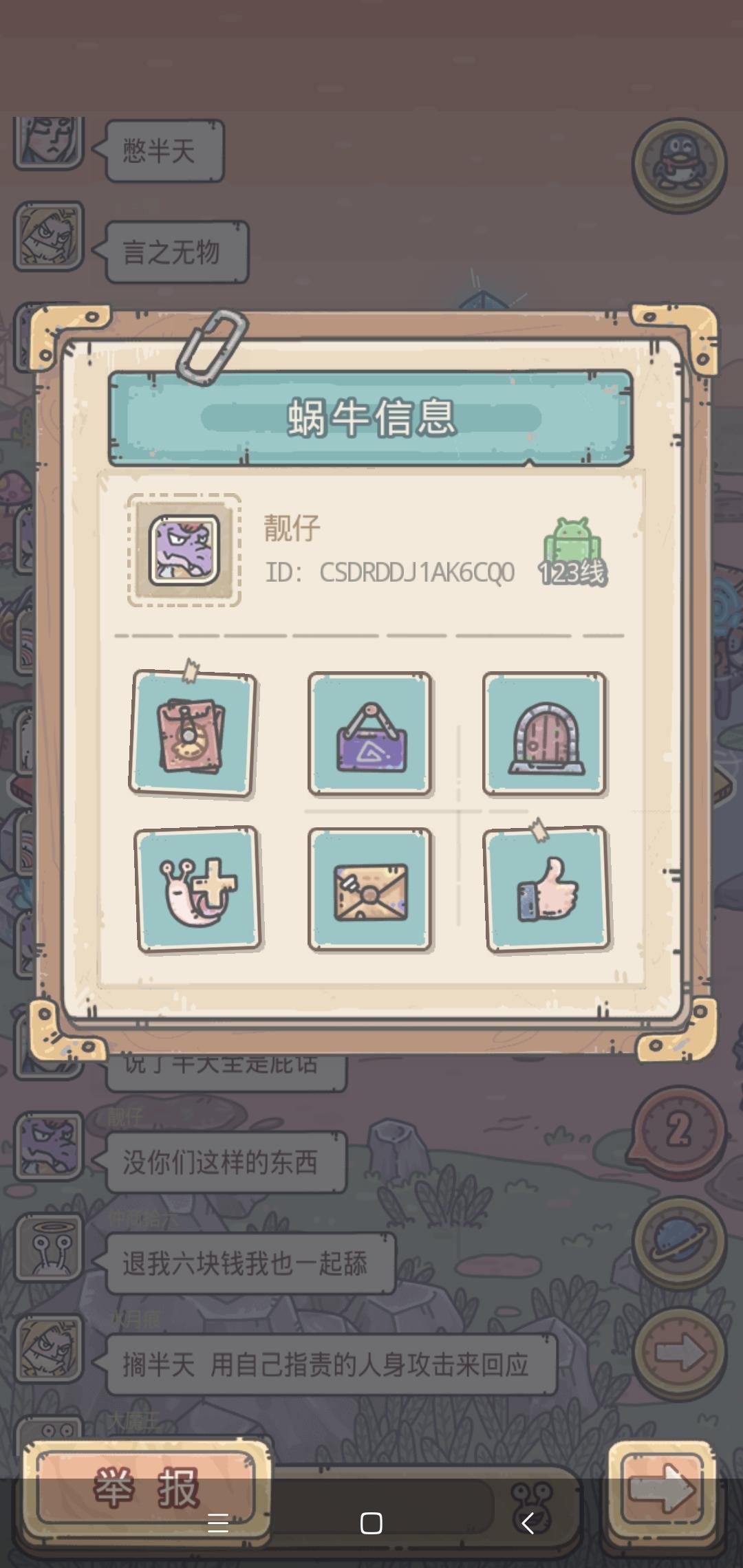Give 靓仔 a thumbs-up like
The width and height of the screenshot is (743, 1568).
coord(546,889)
